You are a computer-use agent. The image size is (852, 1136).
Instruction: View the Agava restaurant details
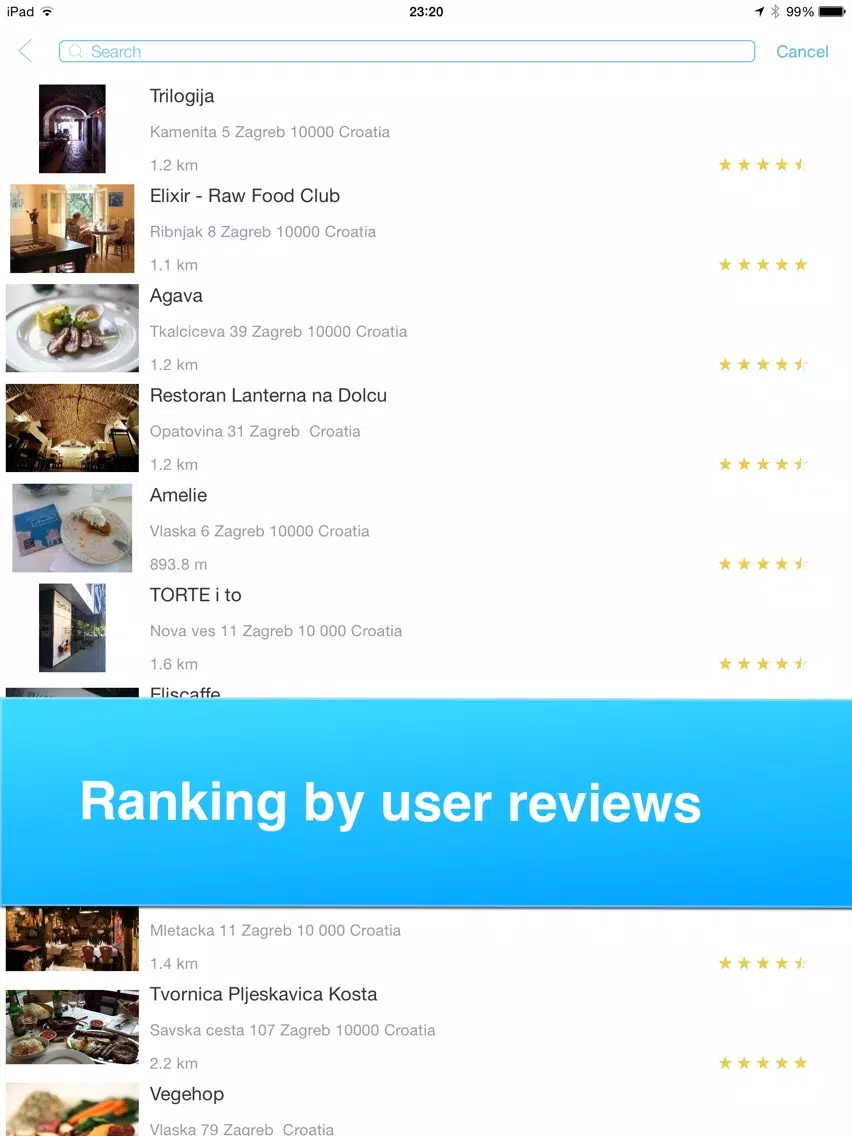[x=176, y=296]
